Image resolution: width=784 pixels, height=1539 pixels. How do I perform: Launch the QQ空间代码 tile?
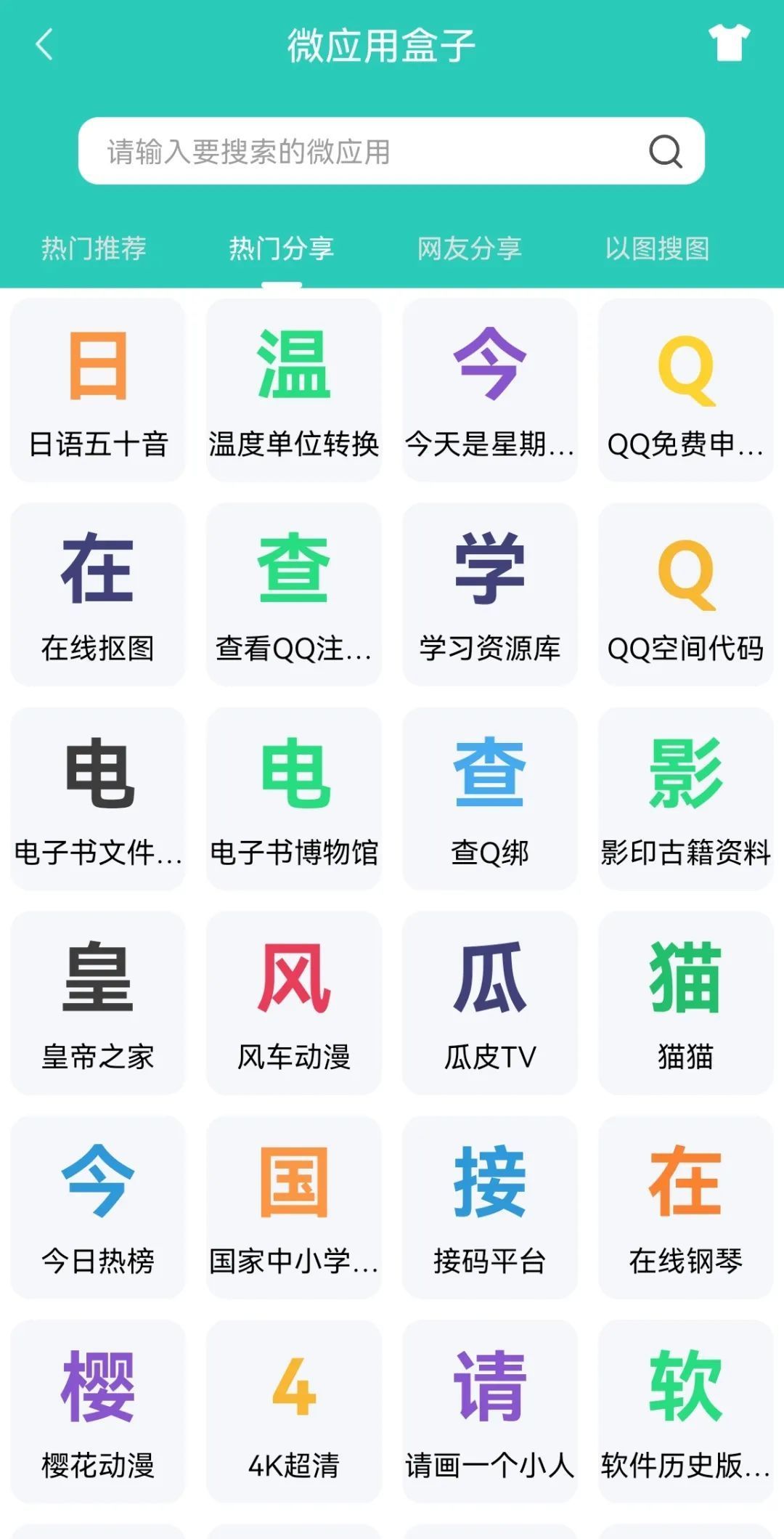[686, 594]
